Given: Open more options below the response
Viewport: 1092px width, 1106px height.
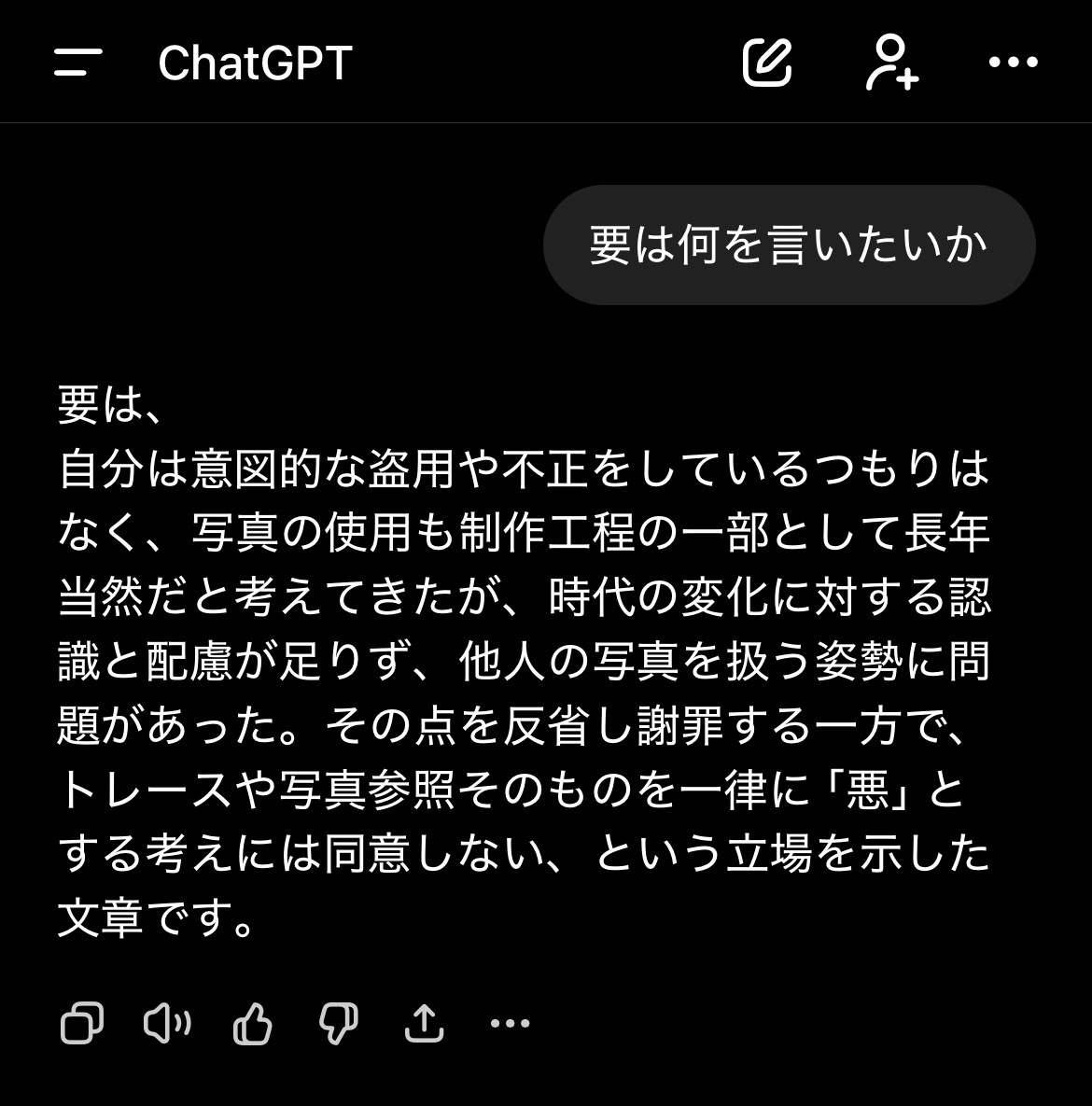Looking at the screenshot, I should [510, 1023].
